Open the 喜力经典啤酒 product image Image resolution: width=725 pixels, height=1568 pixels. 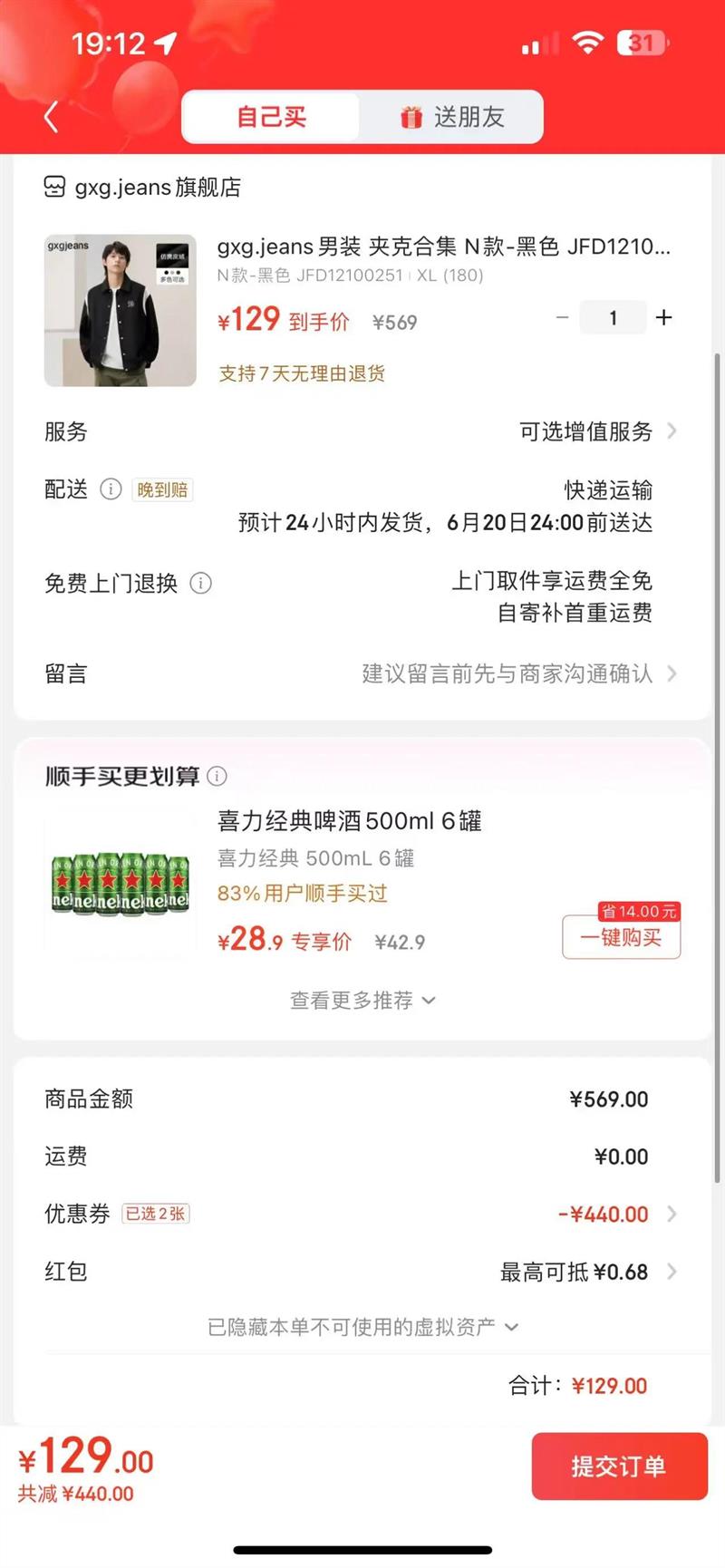click(x=121, y=880)
